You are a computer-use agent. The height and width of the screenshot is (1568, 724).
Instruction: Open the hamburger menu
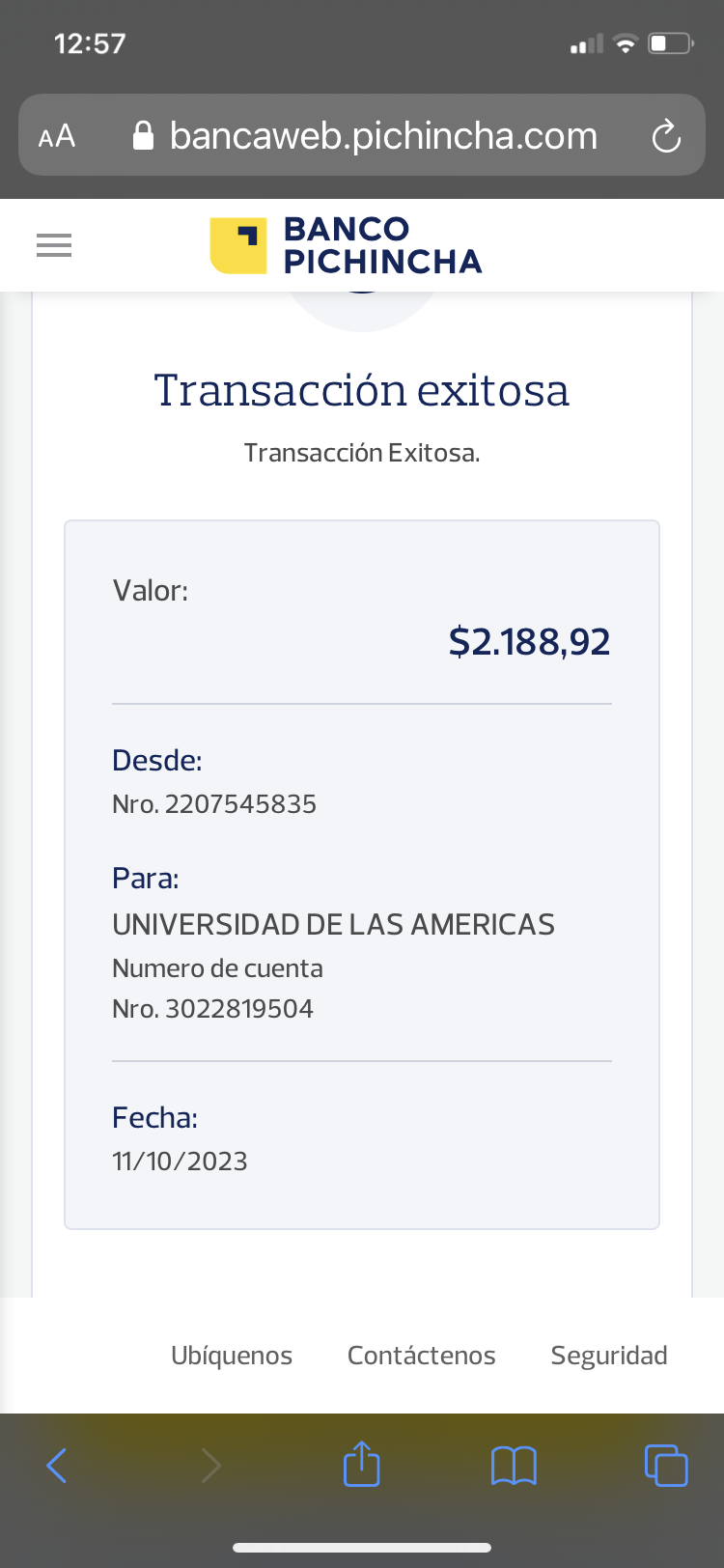pyautogui.click(x=54, y=246)
